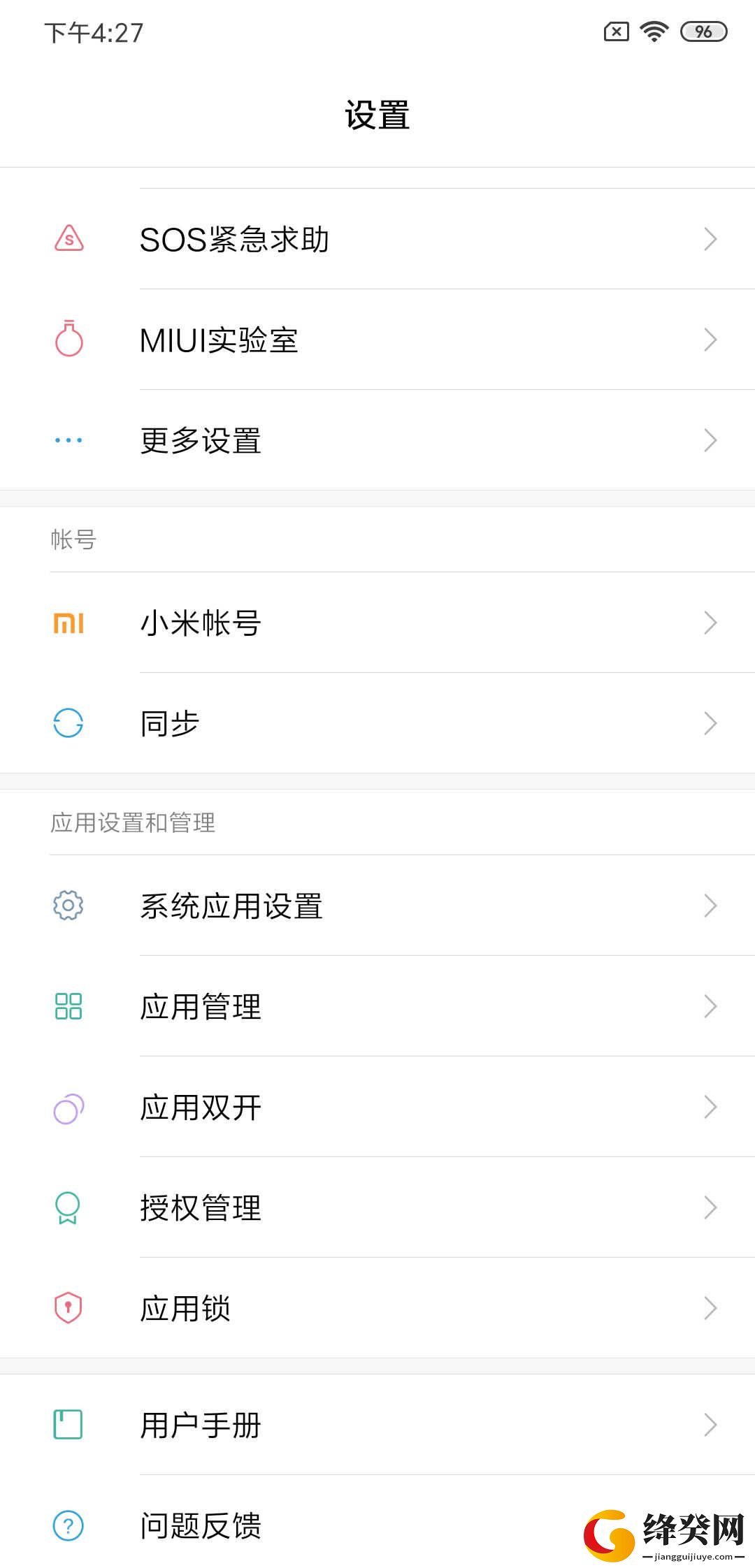This screenshot has height=1568, width=755.
Task: Select 应用双开 dual apps
Action: [377, 1107]
